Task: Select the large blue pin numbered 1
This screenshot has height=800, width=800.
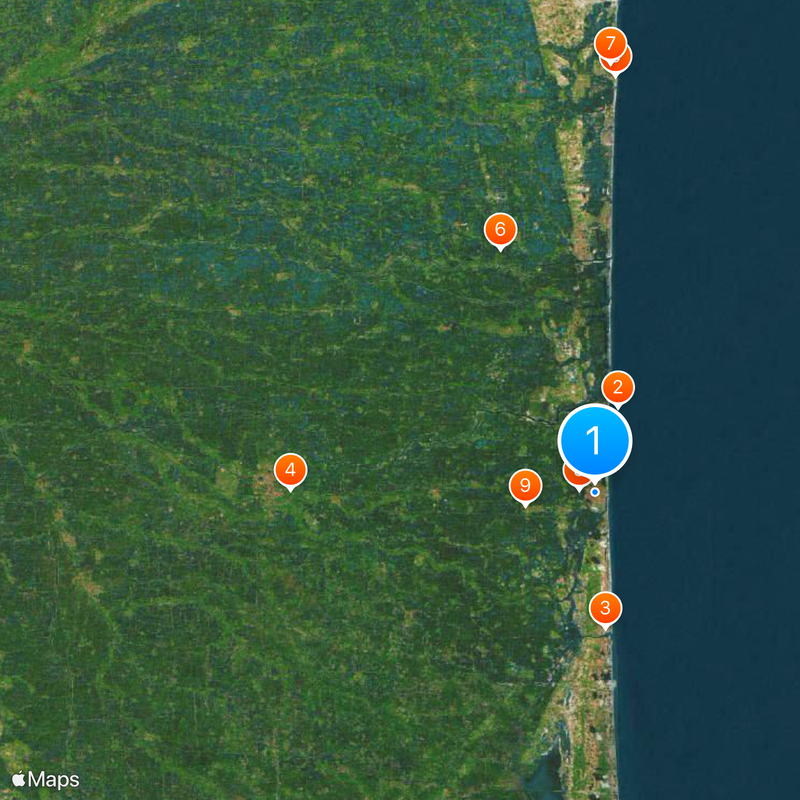Action: (595, 439)
